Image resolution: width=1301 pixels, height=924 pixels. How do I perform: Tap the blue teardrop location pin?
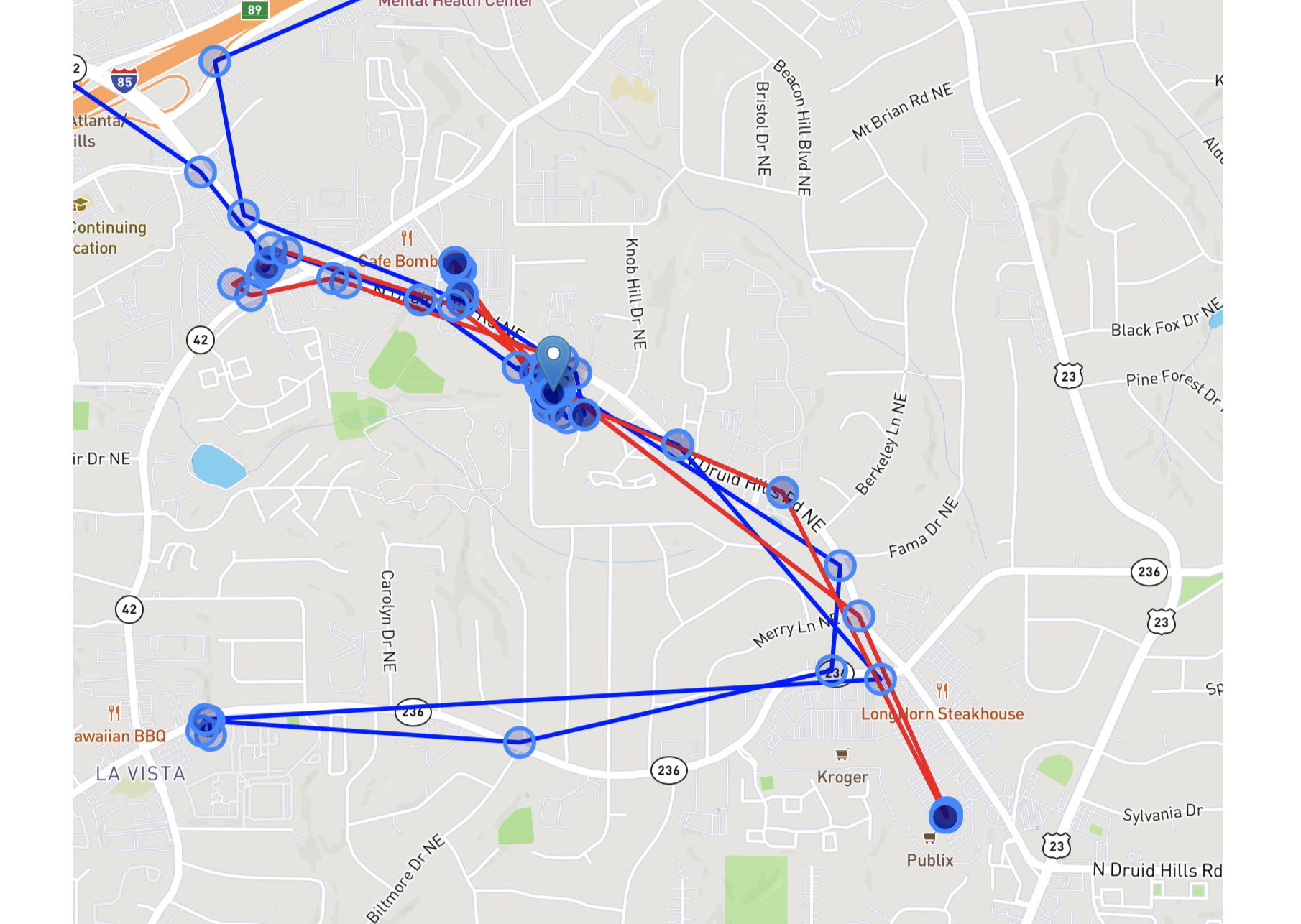tap(553, 360)
